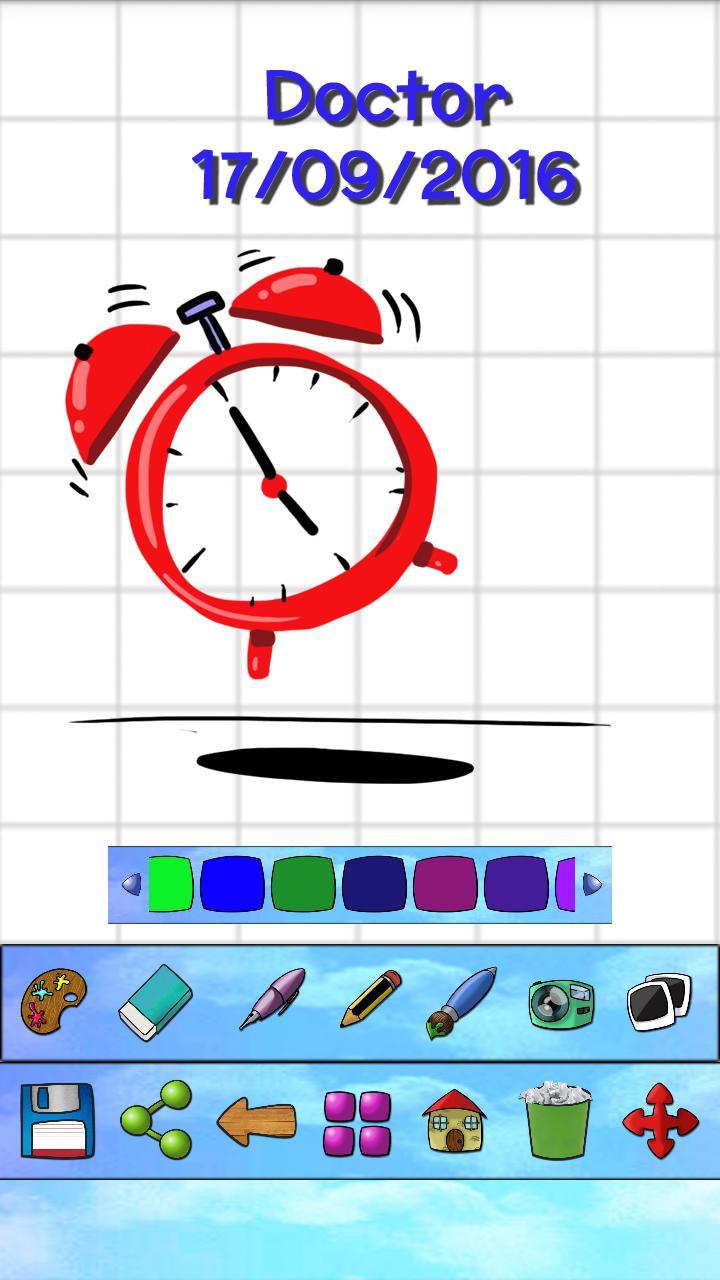The width and height of the screenshot is (720, 1280).
Task: Share the drawing
Action: (156, 1120)
